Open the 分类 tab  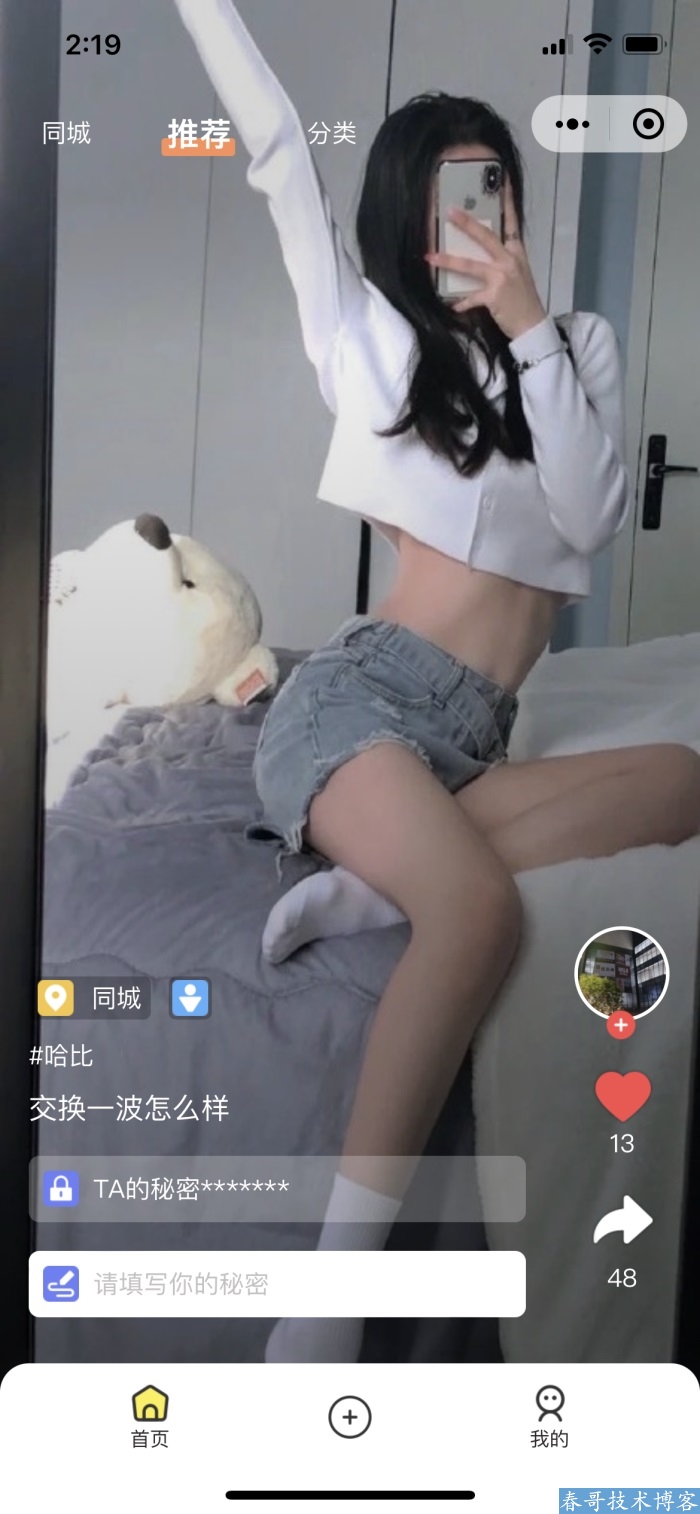tap(332, 133)
